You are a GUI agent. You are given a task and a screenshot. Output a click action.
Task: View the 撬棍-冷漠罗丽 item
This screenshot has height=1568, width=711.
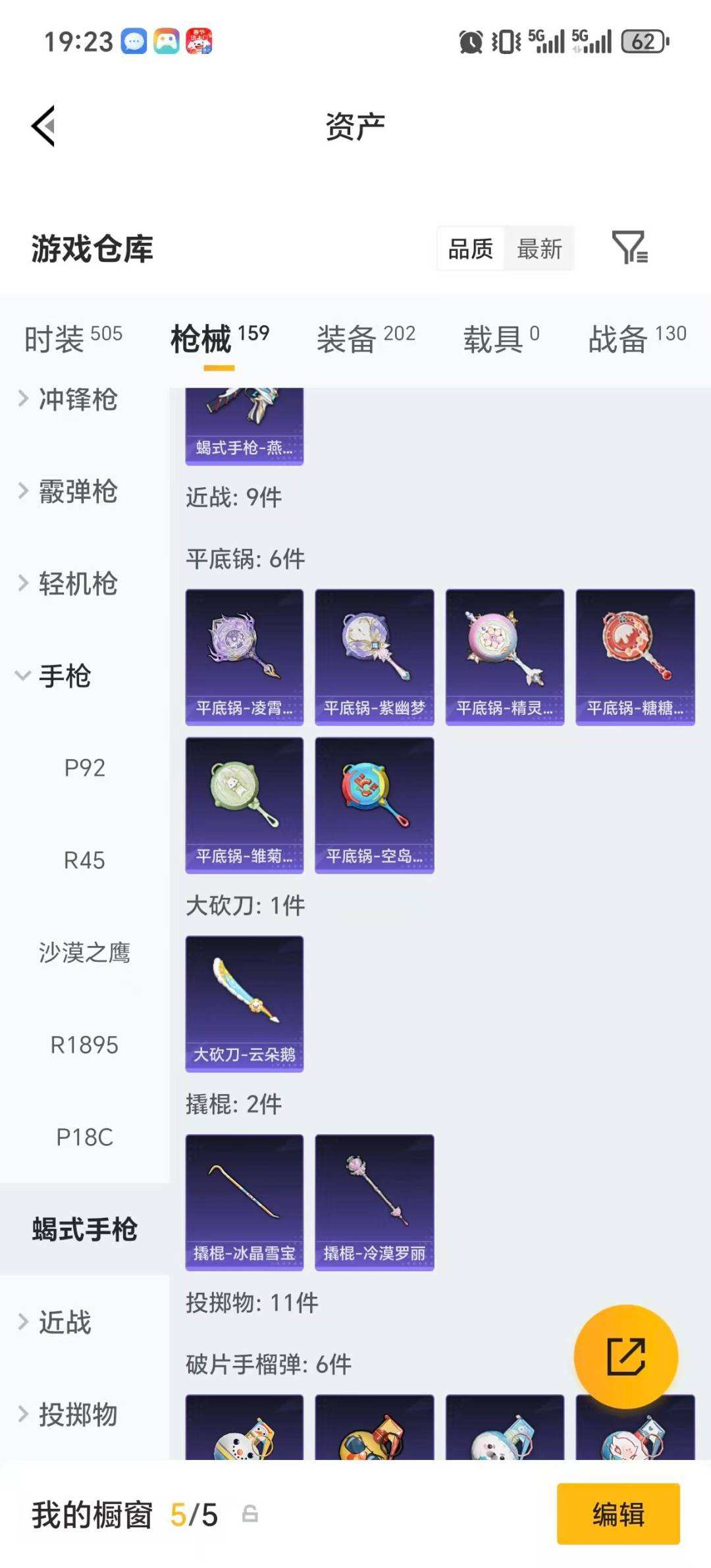click(x=374, y=1202)
